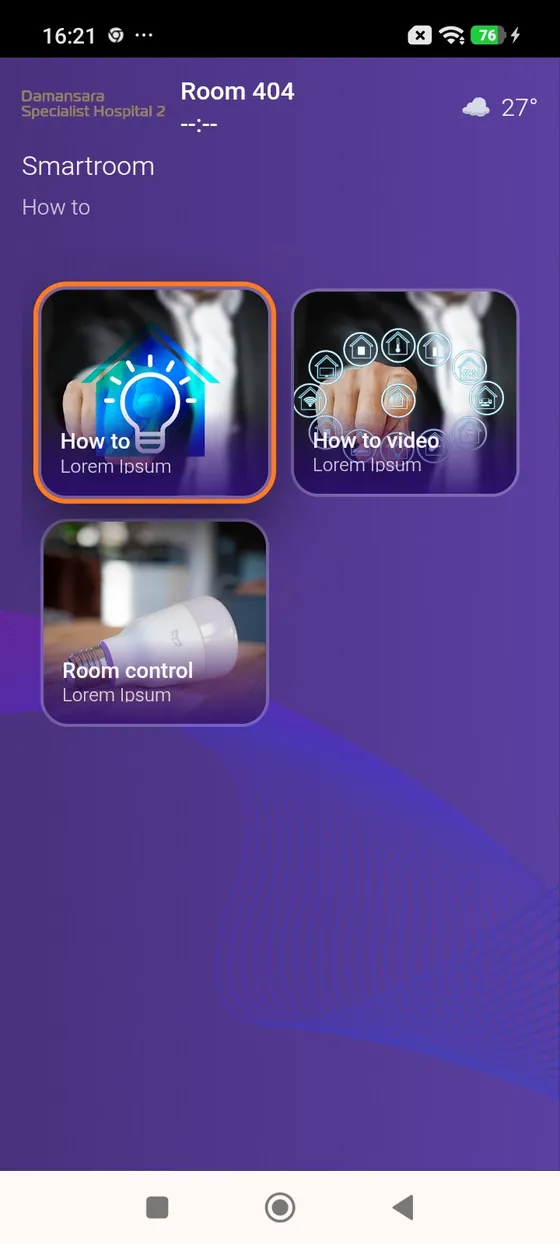Screen dimensions: 560x1244
Task: Tap the system home button
Action: pos(280,1207)
